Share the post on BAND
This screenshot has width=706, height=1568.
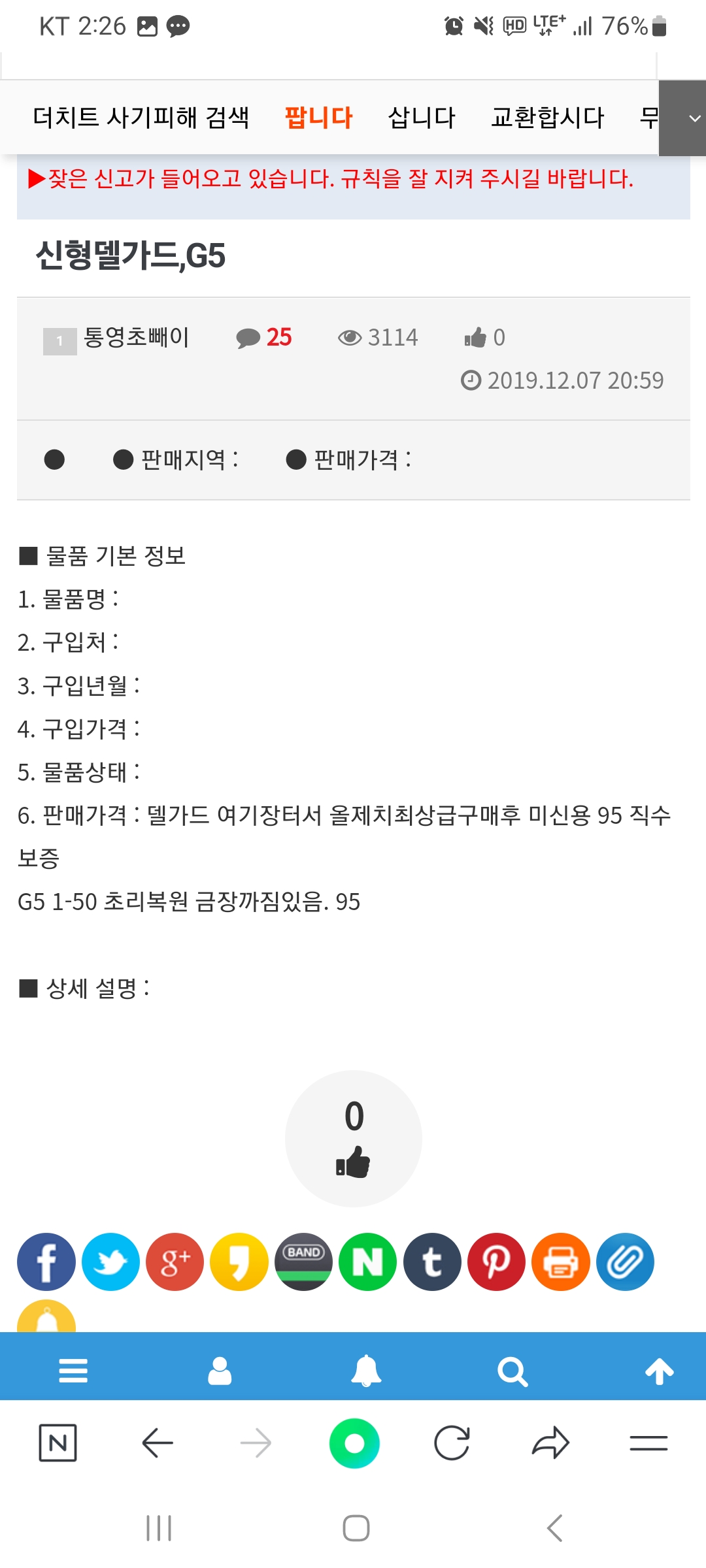pyautogui.click(x=303, y=1262)
